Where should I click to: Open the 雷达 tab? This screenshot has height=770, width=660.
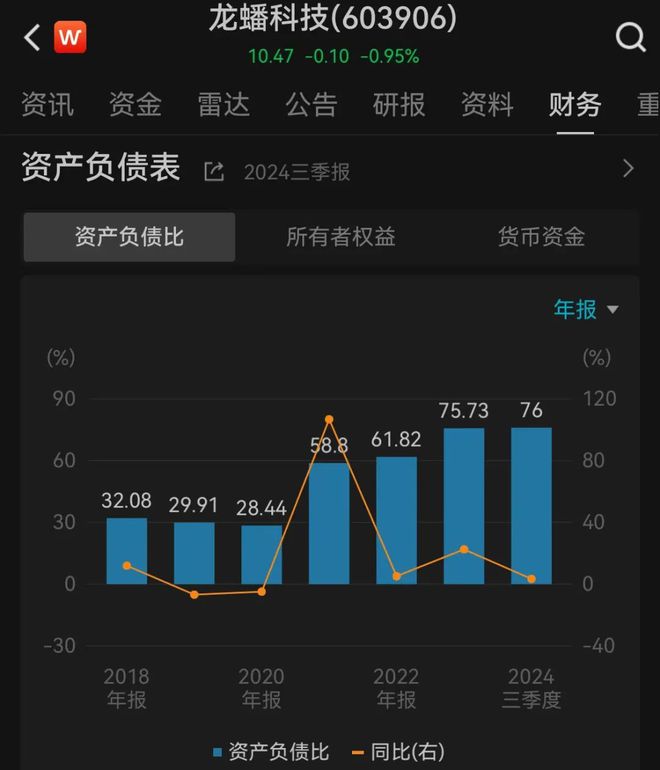pyautogui.click(x=223, y=104)
